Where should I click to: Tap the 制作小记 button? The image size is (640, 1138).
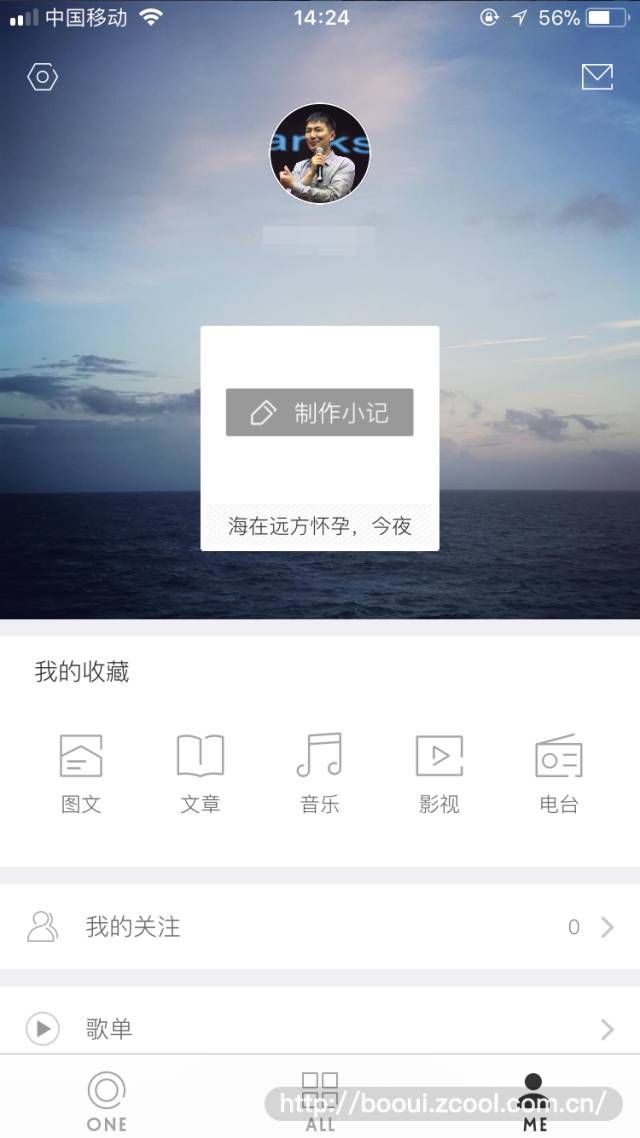(x=320, y=413)
